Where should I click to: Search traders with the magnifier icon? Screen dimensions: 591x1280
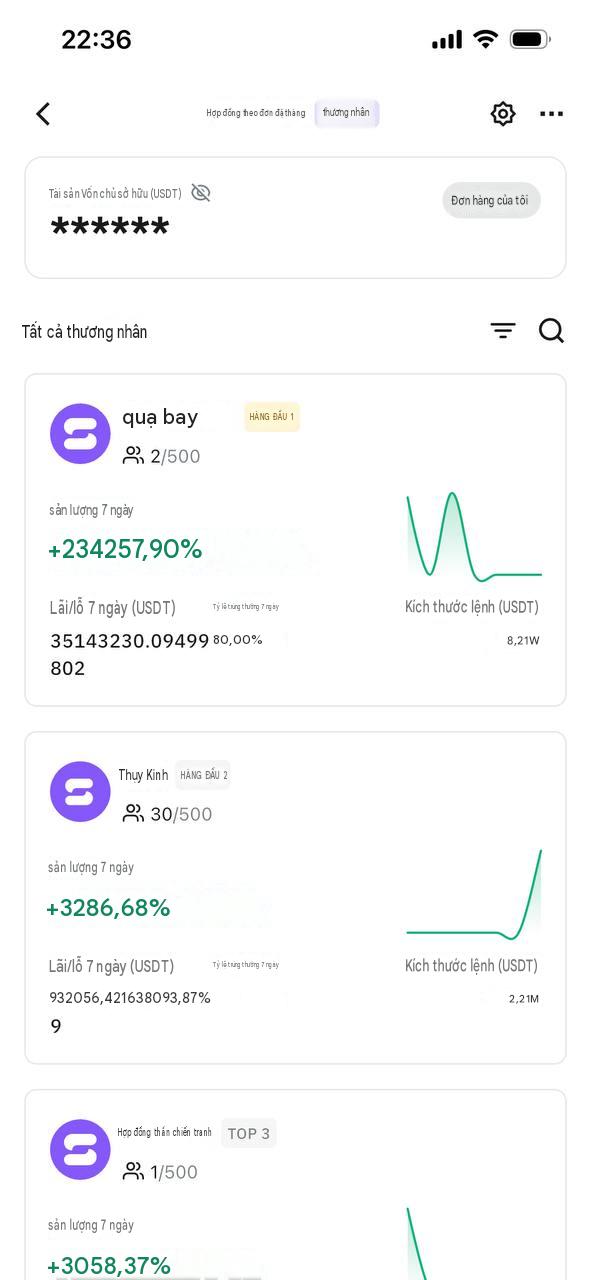(551, 331)
